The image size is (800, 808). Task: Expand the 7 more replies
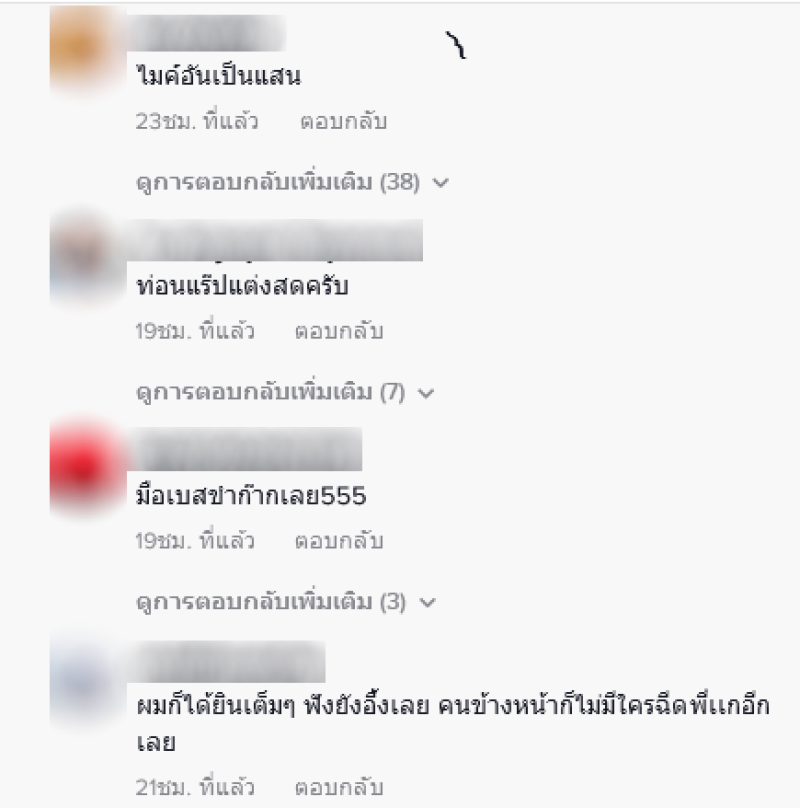coord(285,393)
